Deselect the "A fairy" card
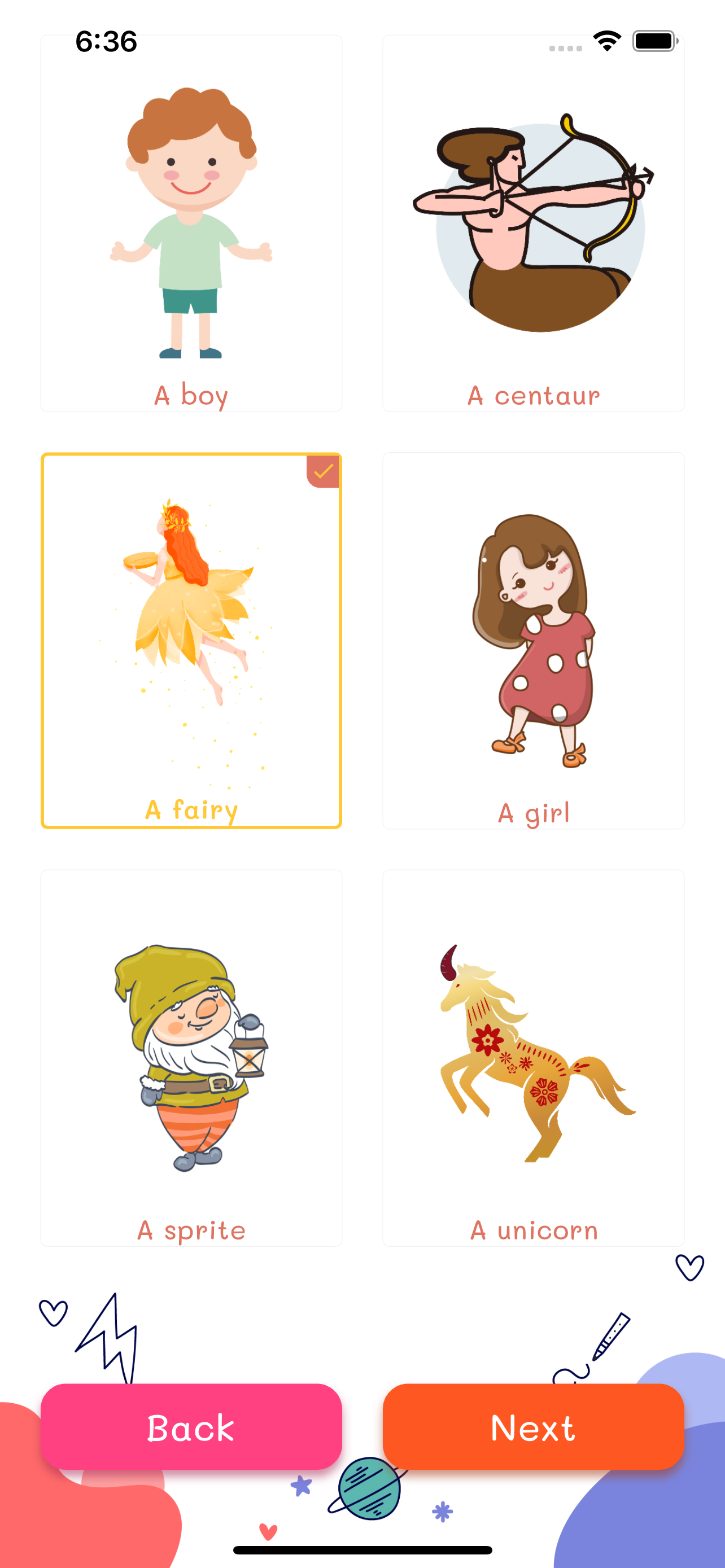 [191, 640]
